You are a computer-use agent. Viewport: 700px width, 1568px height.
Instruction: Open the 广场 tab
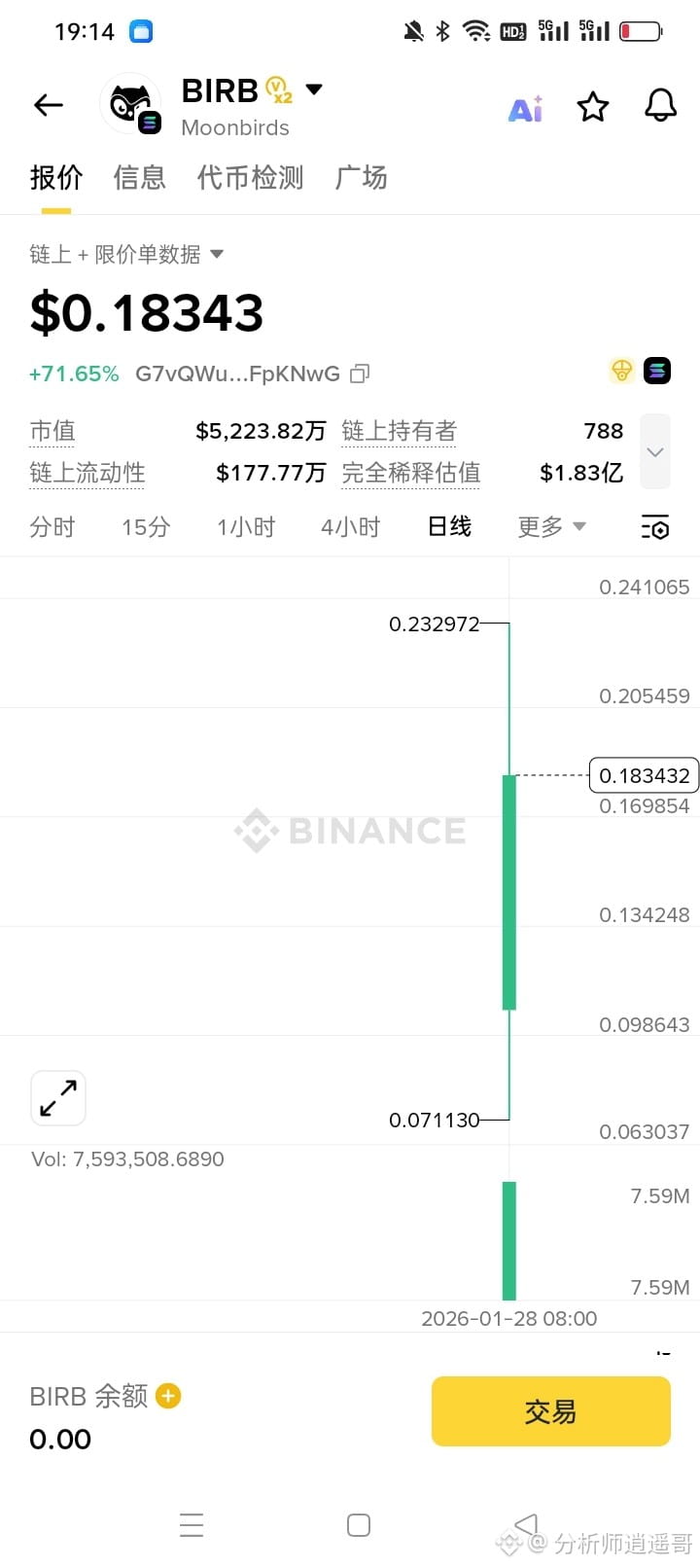361,178
